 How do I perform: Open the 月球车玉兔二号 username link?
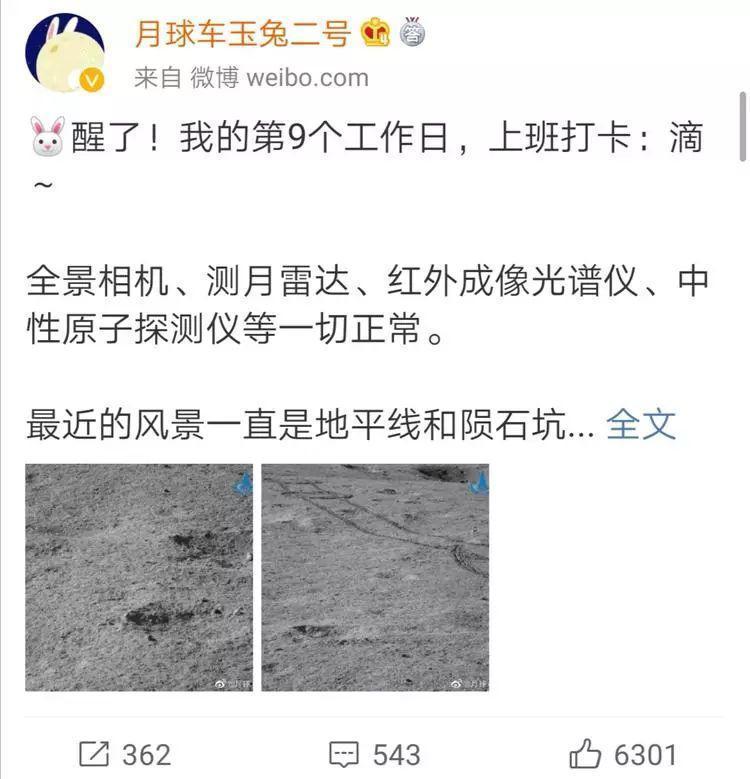click(242, 33)
